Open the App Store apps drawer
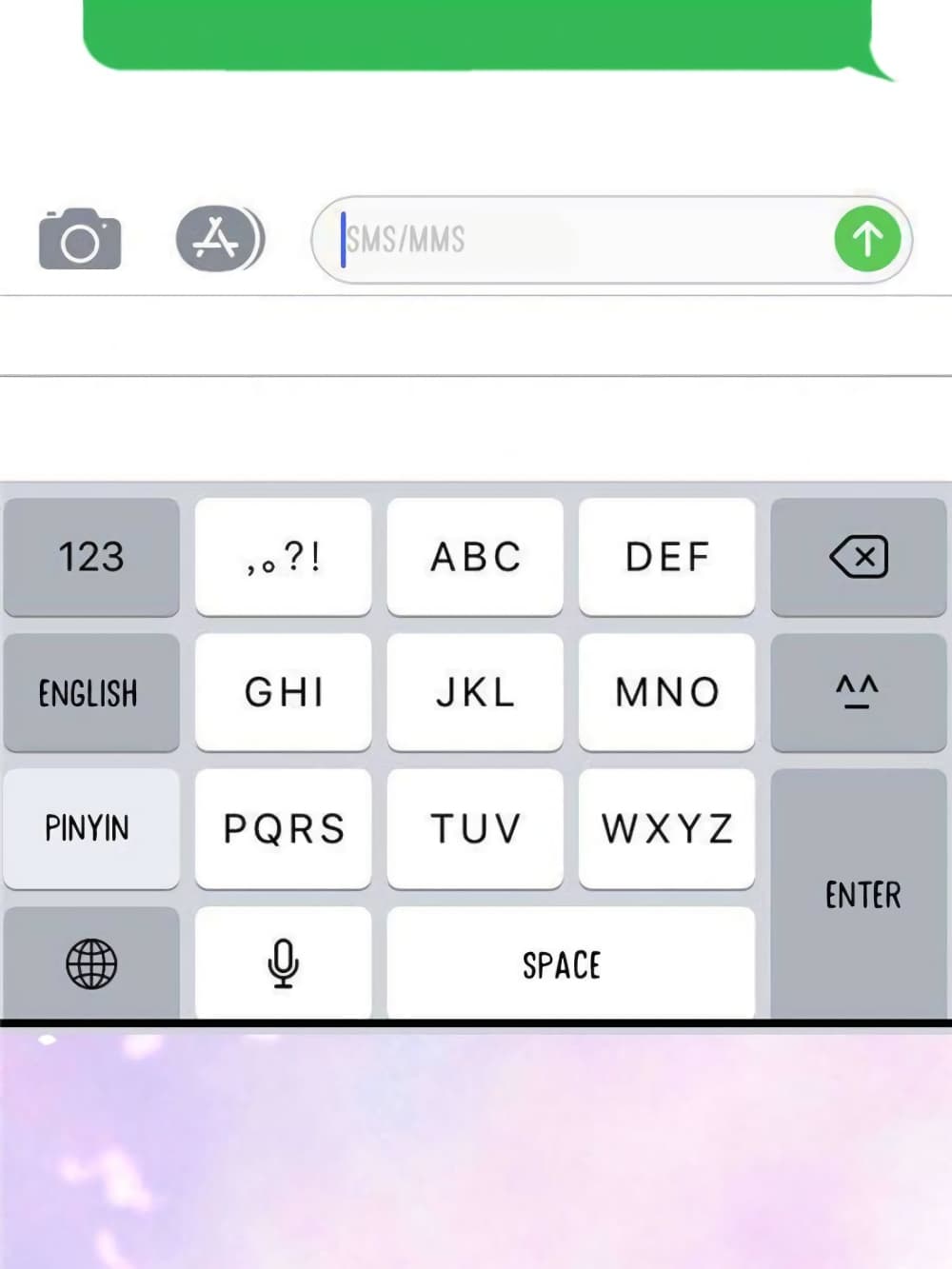 pos(219,239)
